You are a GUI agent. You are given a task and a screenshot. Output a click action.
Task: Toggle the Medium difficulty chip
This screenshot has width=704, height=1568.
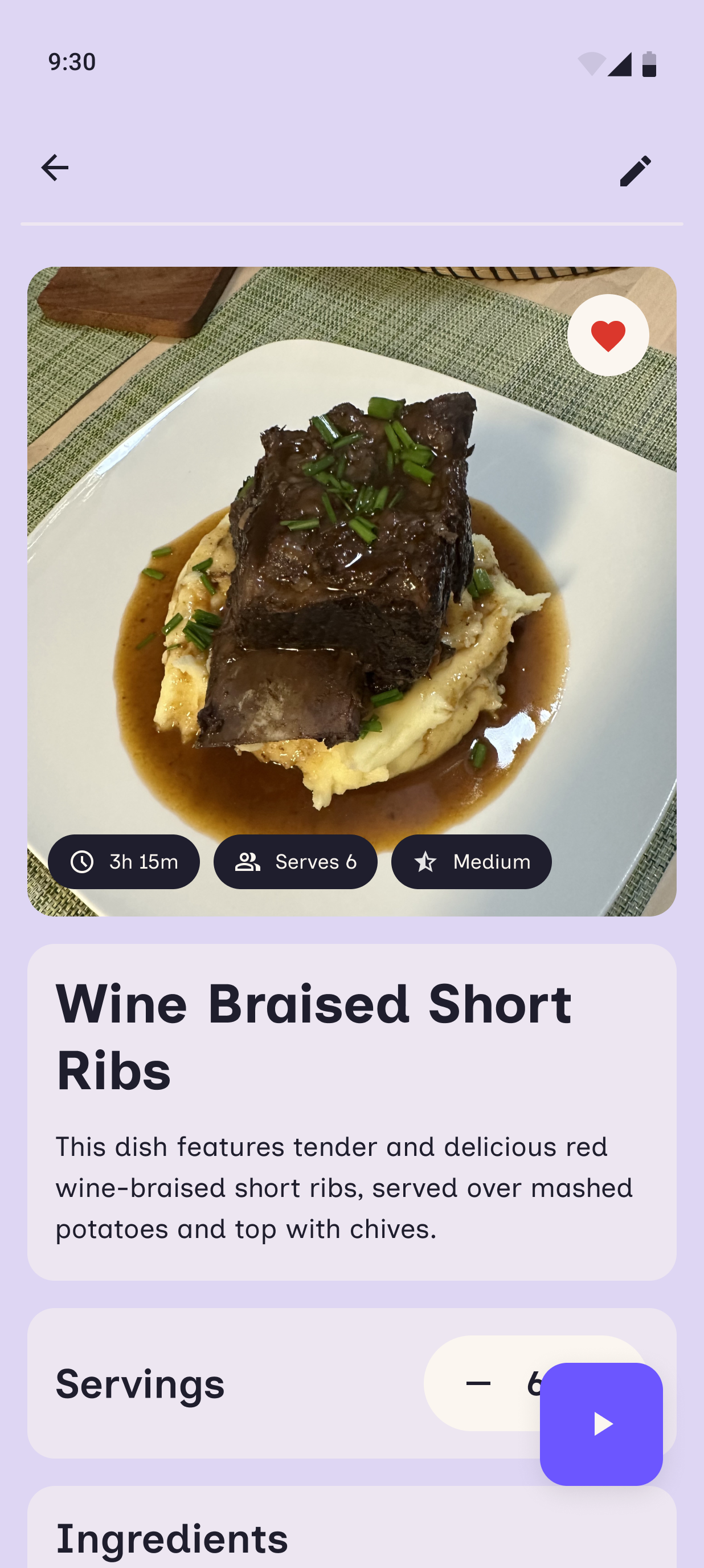(471, 861)
